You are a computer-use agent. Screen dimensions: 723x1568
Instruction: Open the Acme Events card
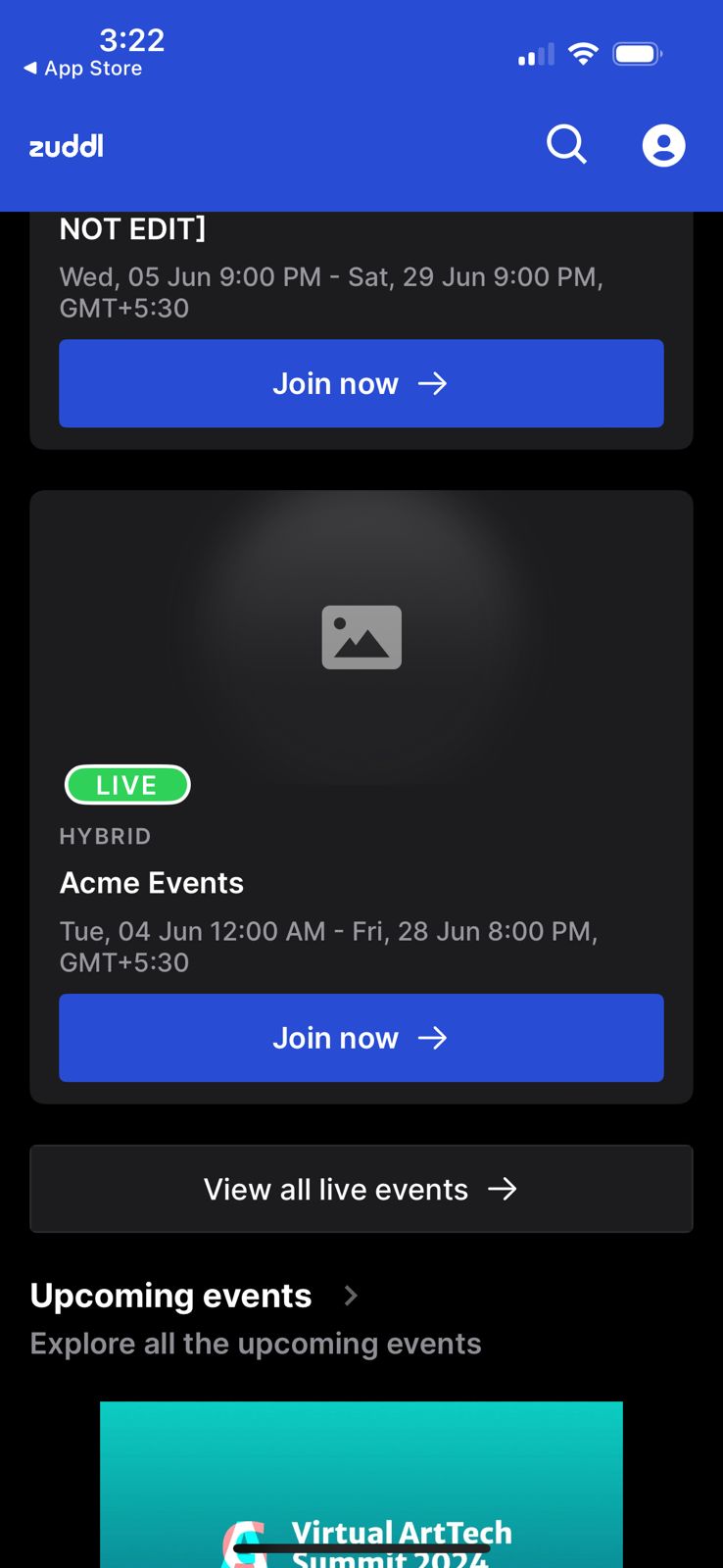[x=361, y=686]
